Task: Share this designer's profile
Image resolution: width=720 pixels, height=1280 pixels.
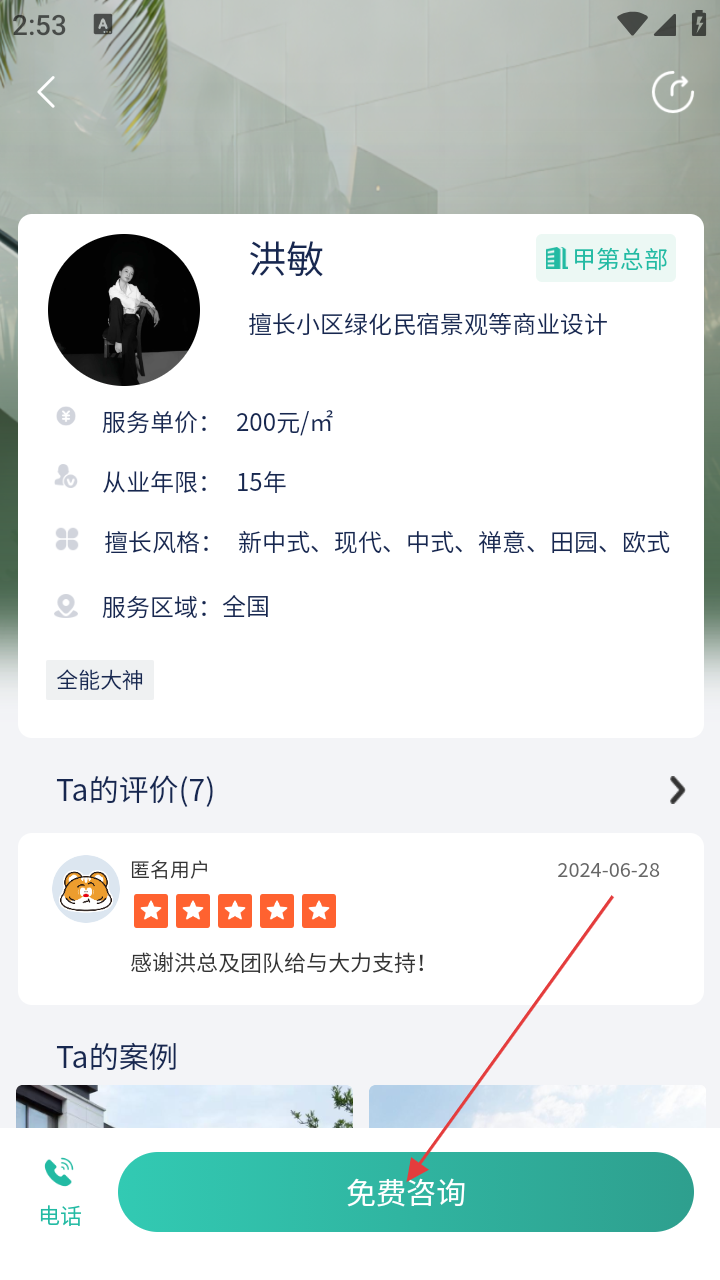Action: tap(672, 92)
